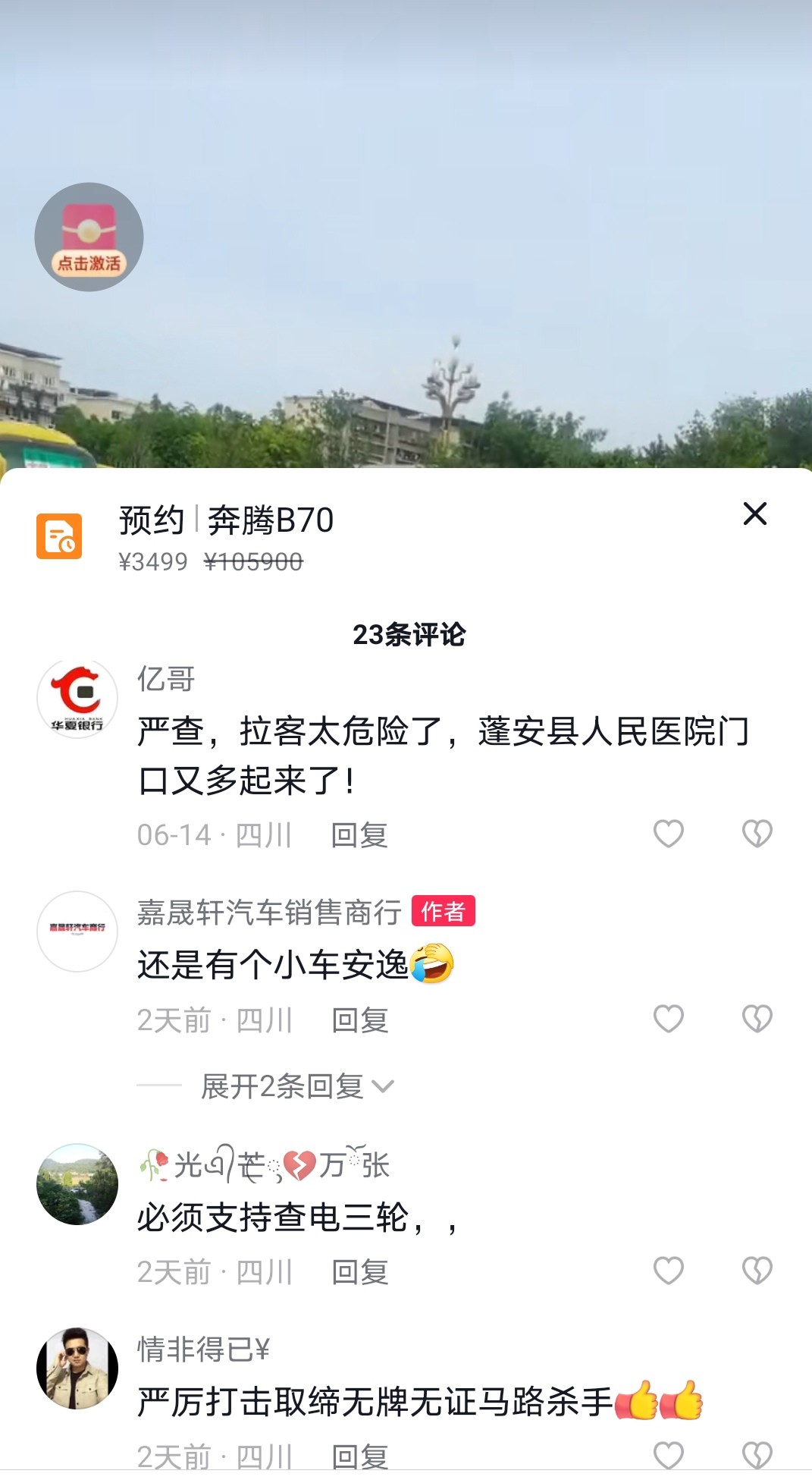Viewport: 812px width, 1483px height.
Task: Close the comments panel
Action: click(x=754, y=514)
